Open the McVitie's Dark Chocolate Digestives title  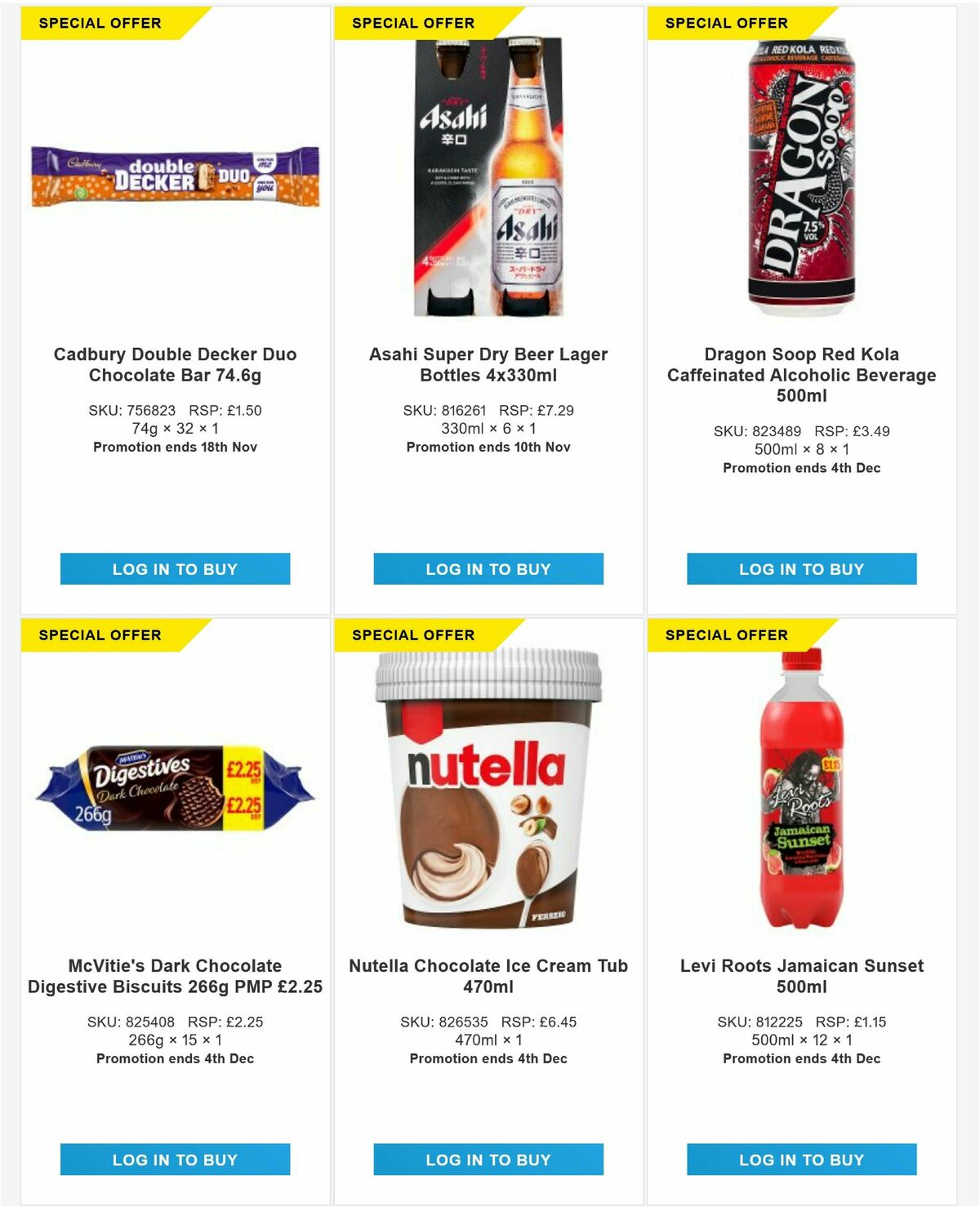(175, 974)
